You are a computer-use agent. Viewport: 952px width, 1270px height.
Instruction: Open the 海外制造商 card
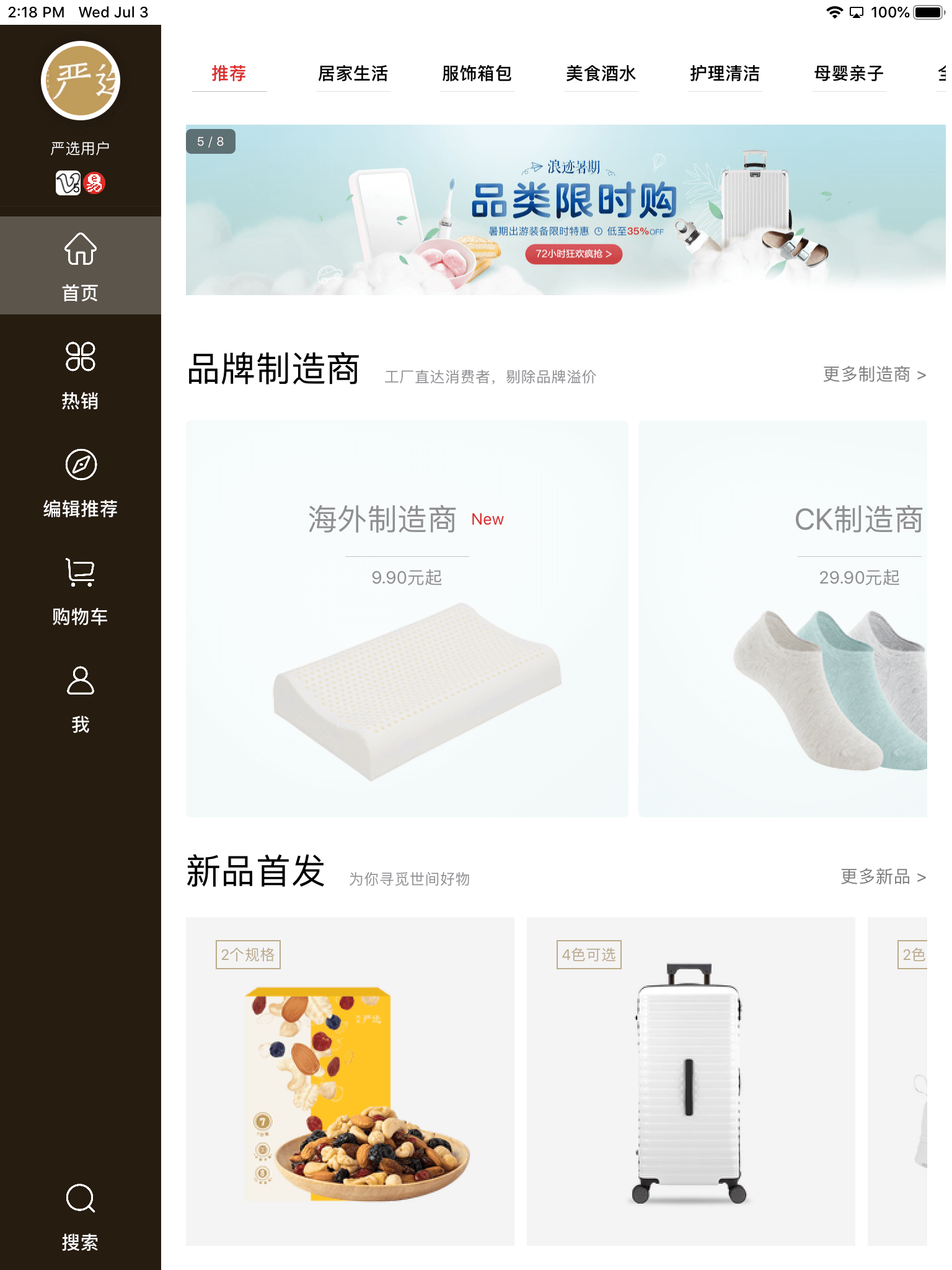[407, 618]
